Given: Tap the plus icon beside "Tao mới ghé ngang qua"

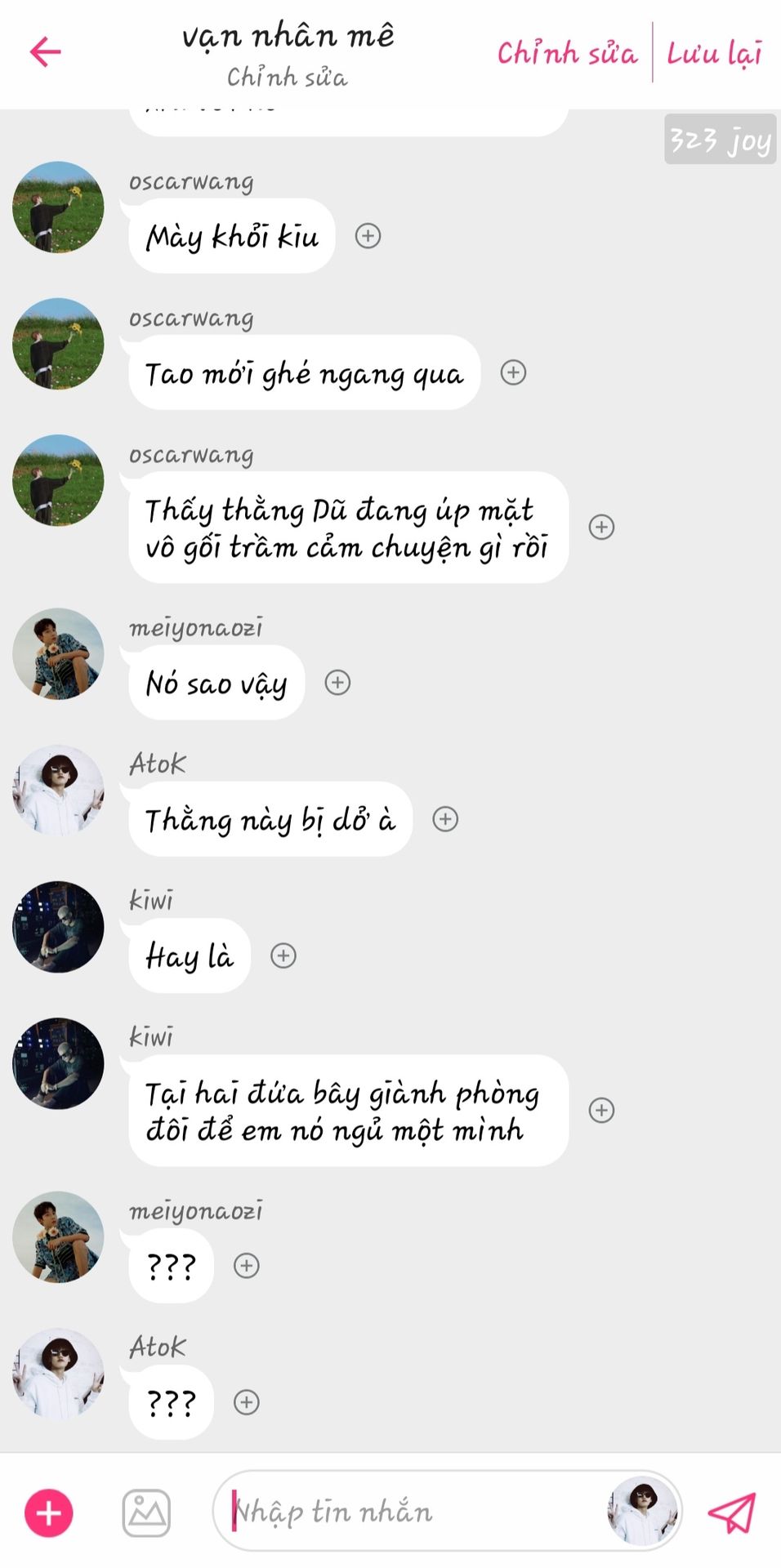Looking at the screenshot, I should click(513, 372).
